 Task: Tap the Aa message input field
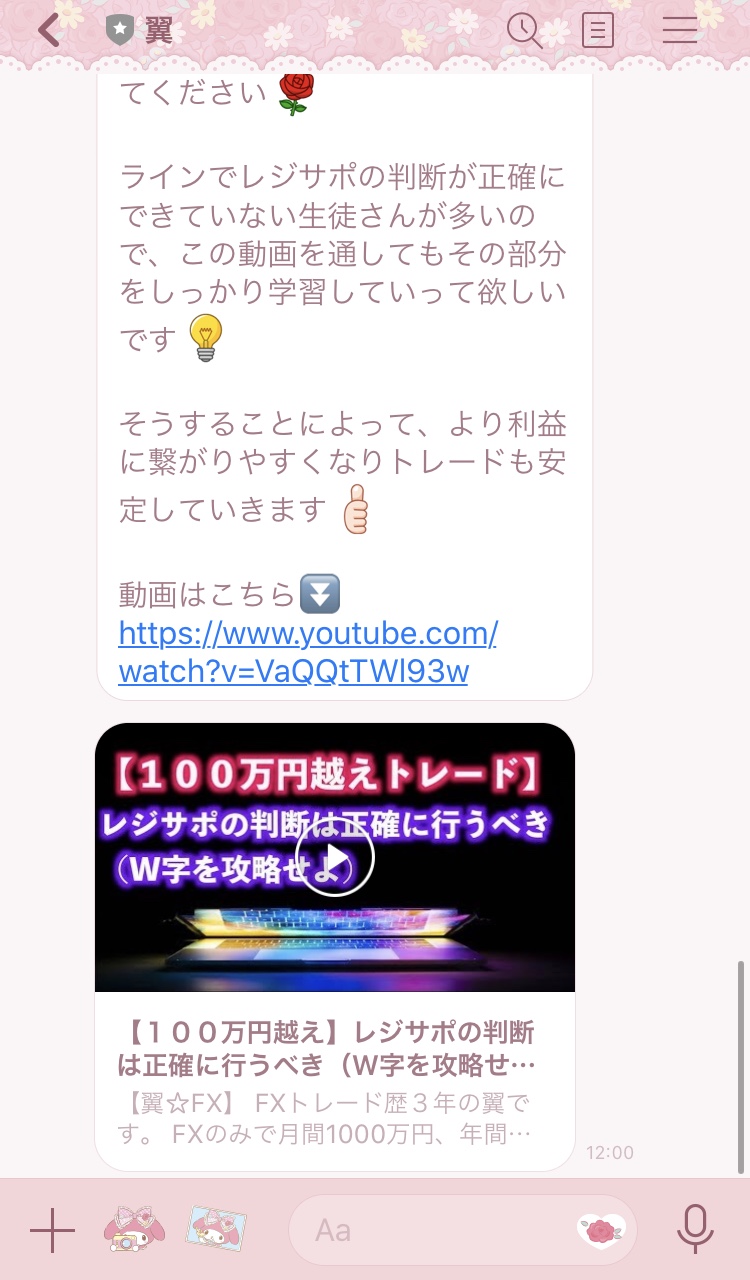click(x=430, y=1230)
